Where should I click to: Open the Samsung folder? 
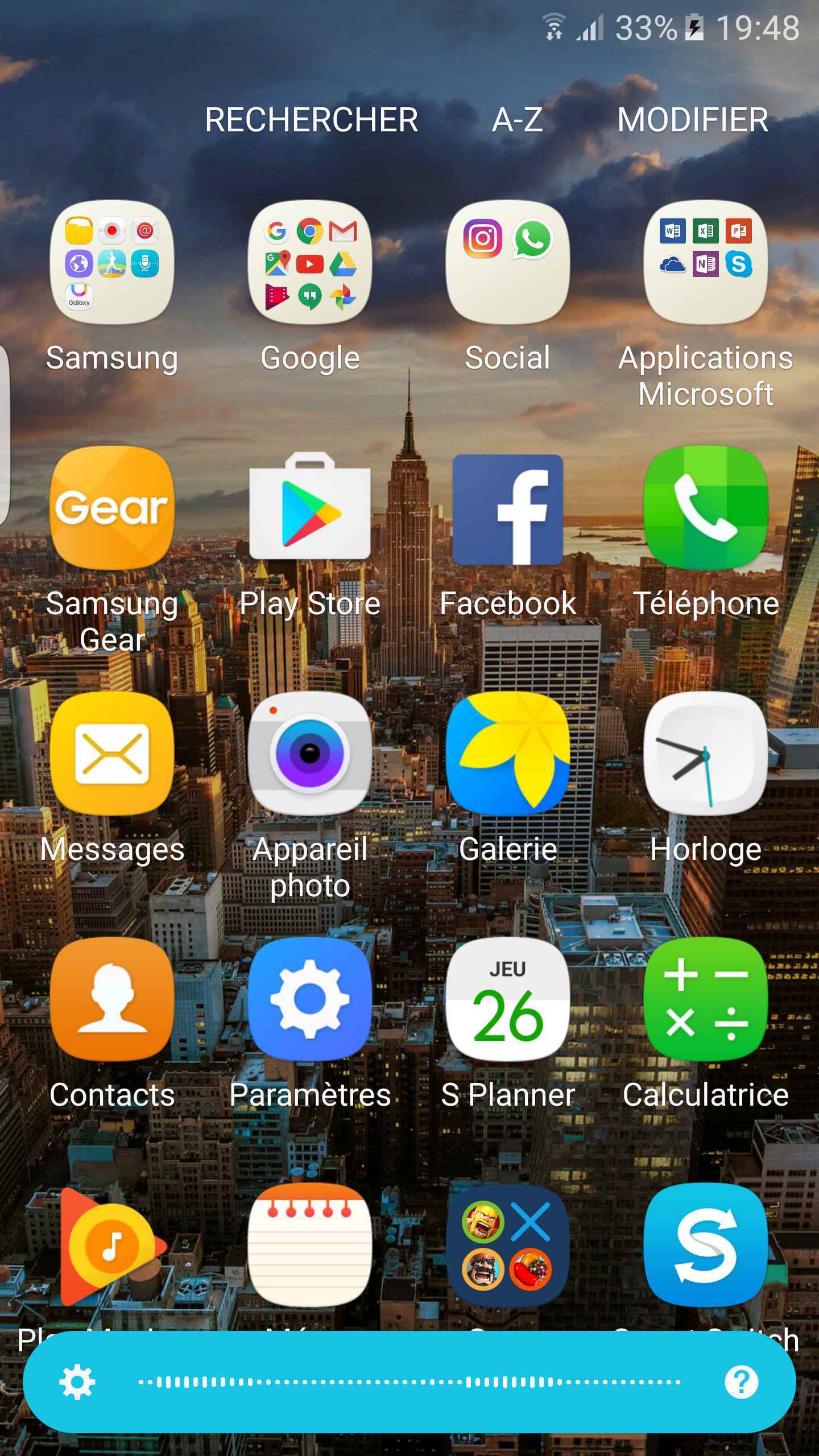pos(112,263)
